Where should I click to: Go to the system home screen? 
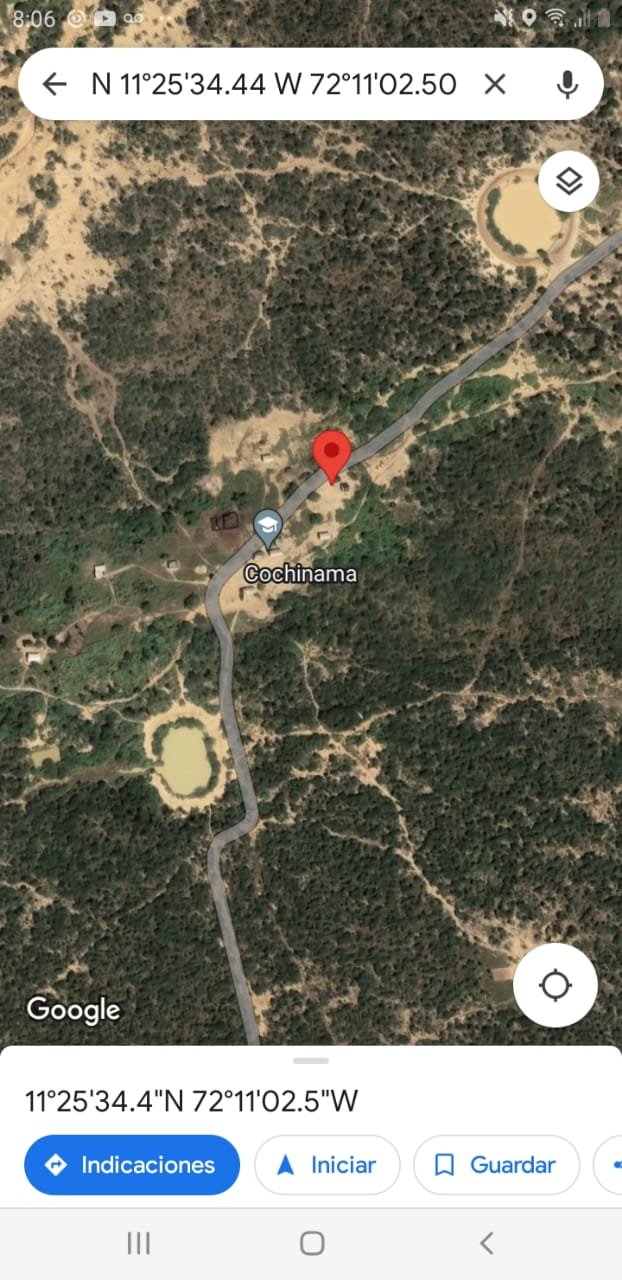click(x=312, y=1243)
